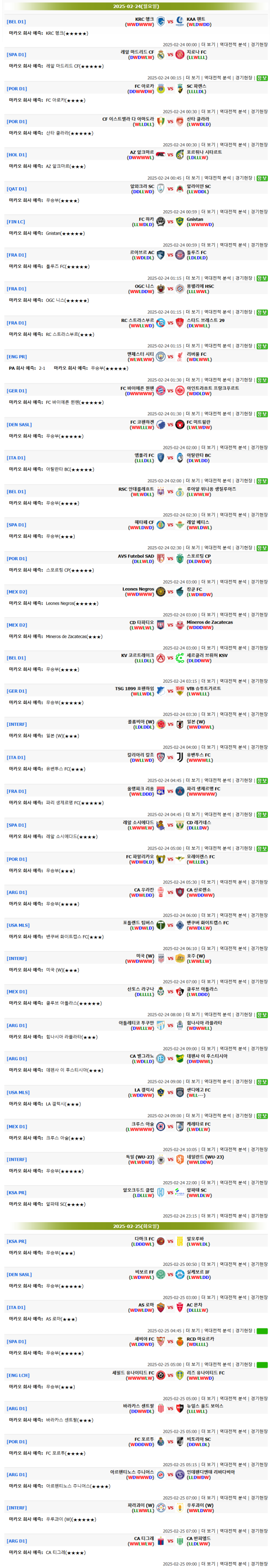Image resolution: width=270 pixels, height=1568 pixels.
Task: Open 더 보기 on the 2025-02-24 05:30 row
Action: (207, 882)
